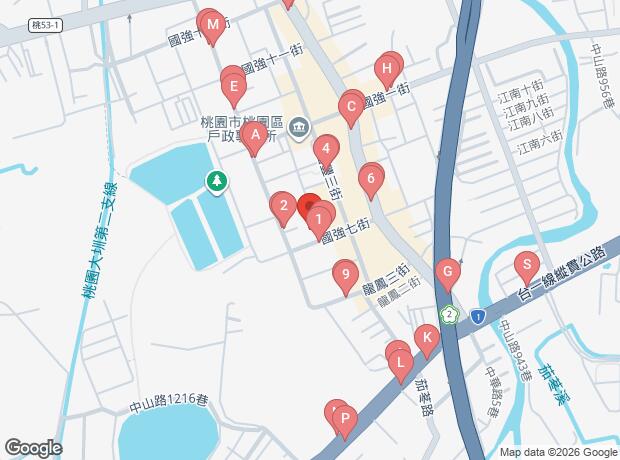Select the pin numbered 6

click(x=371, y=180)
